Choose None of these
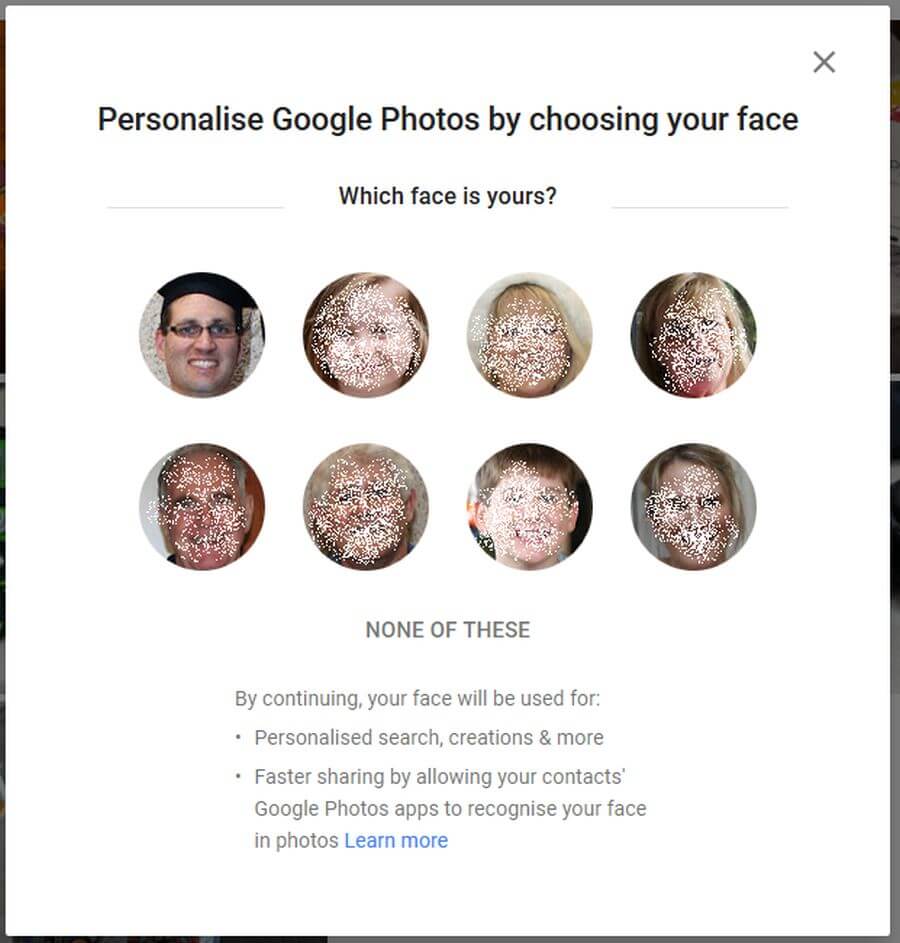Screen dimensions: 900x943 pyautogui.click(x=447, y=630)
